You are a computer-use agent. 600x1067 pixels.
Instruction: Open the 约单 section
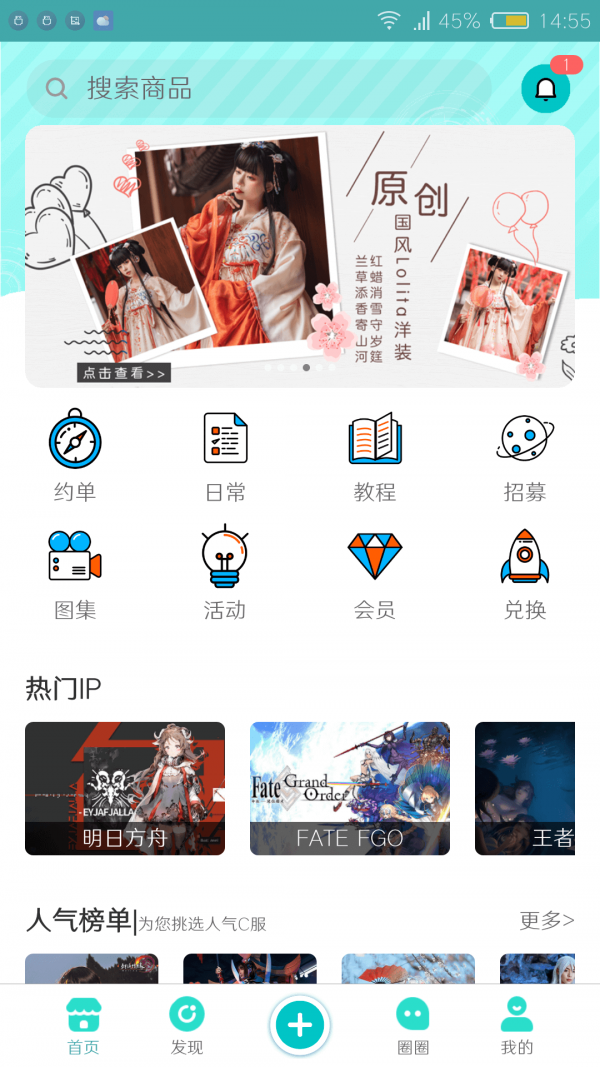pyautogui.click(x=75, y=456)
